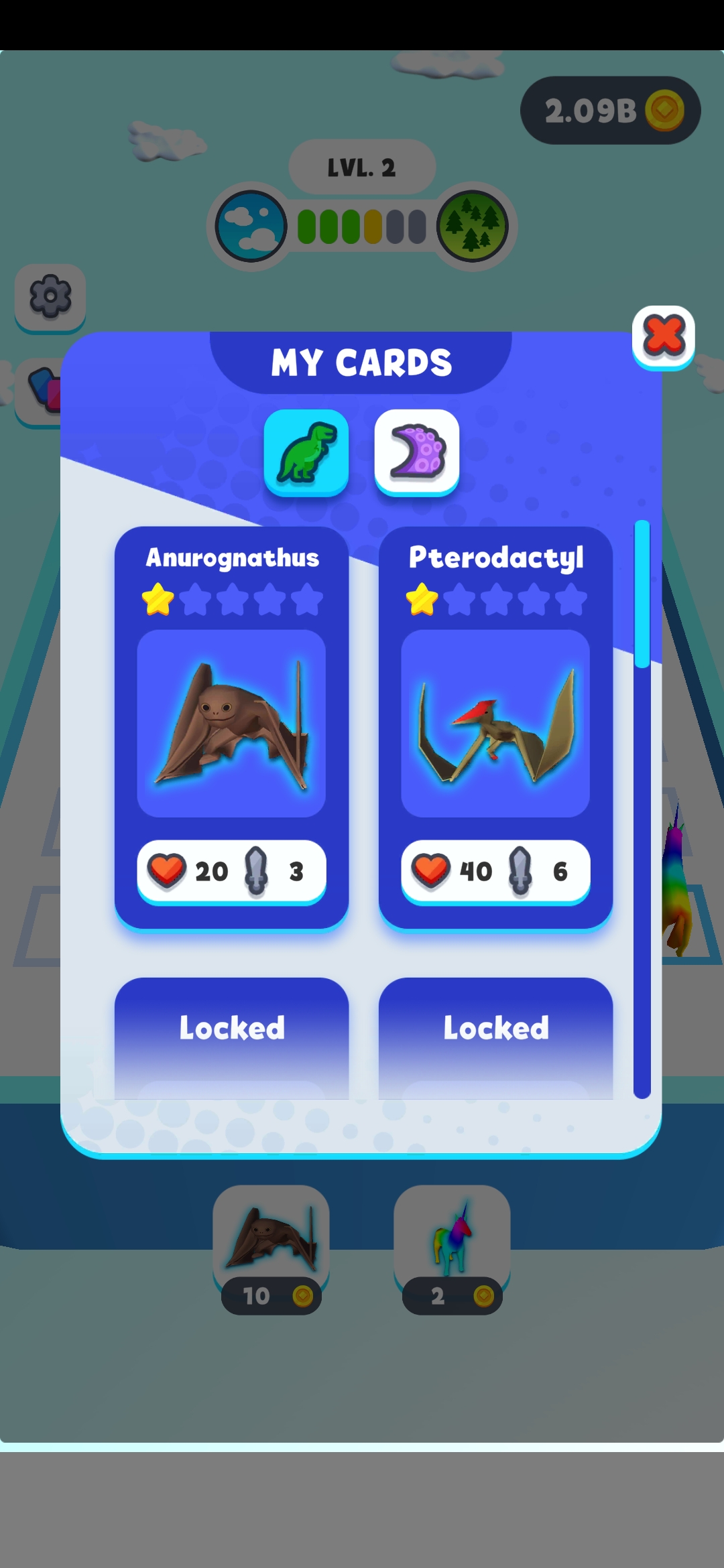Viewport: 724px width, 1568px height.
Task: Open the Anurognathus card
Action: click(x=231, y=726)
